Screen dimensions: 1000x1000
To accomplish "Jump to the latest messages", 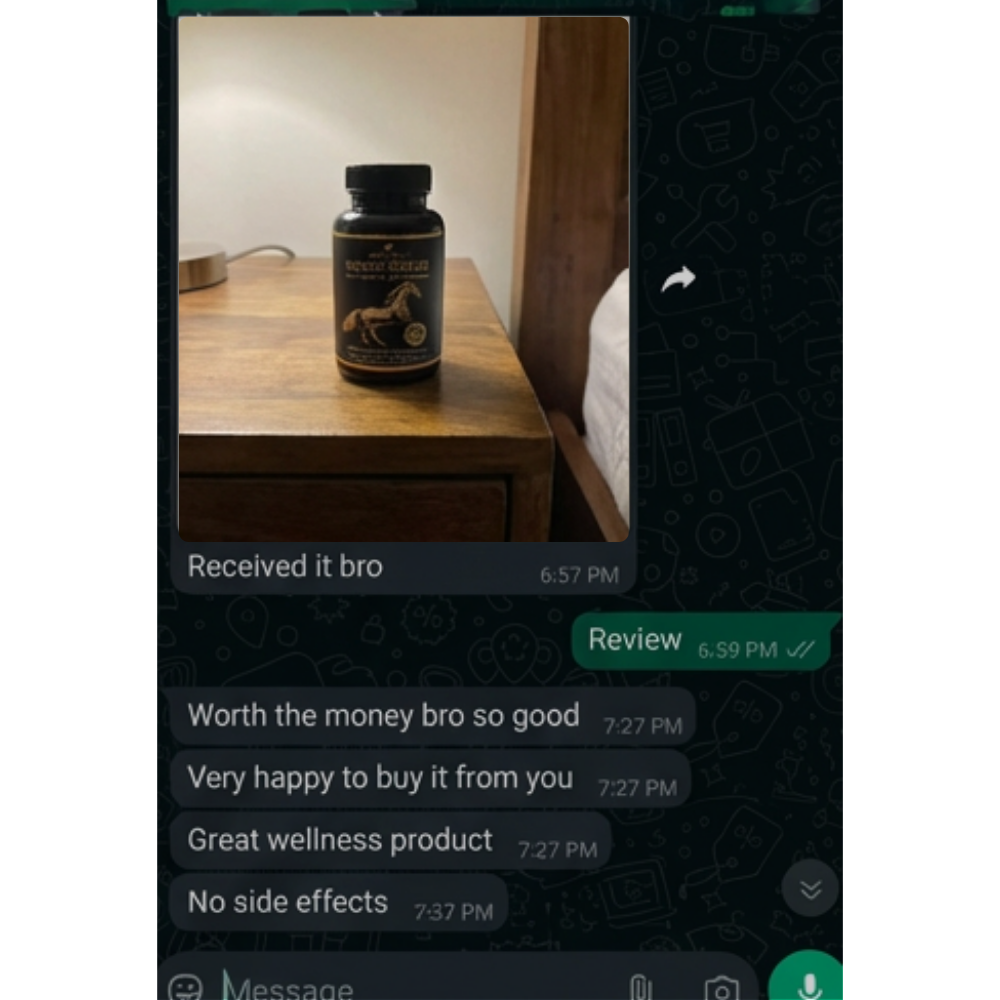I will [x=809, y=888].
